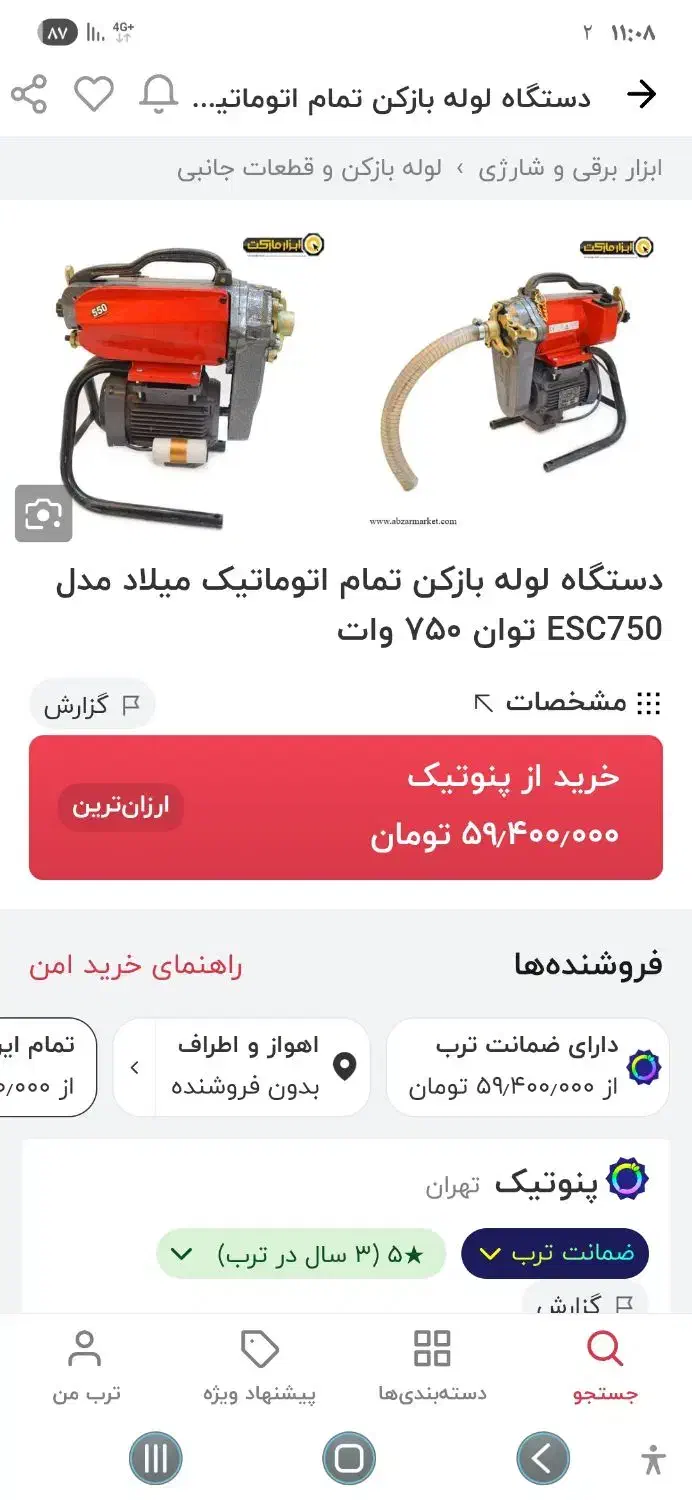The image size is (692, 1500).
Task: Add this product to favorites
Action: click(x=94, y=95)
